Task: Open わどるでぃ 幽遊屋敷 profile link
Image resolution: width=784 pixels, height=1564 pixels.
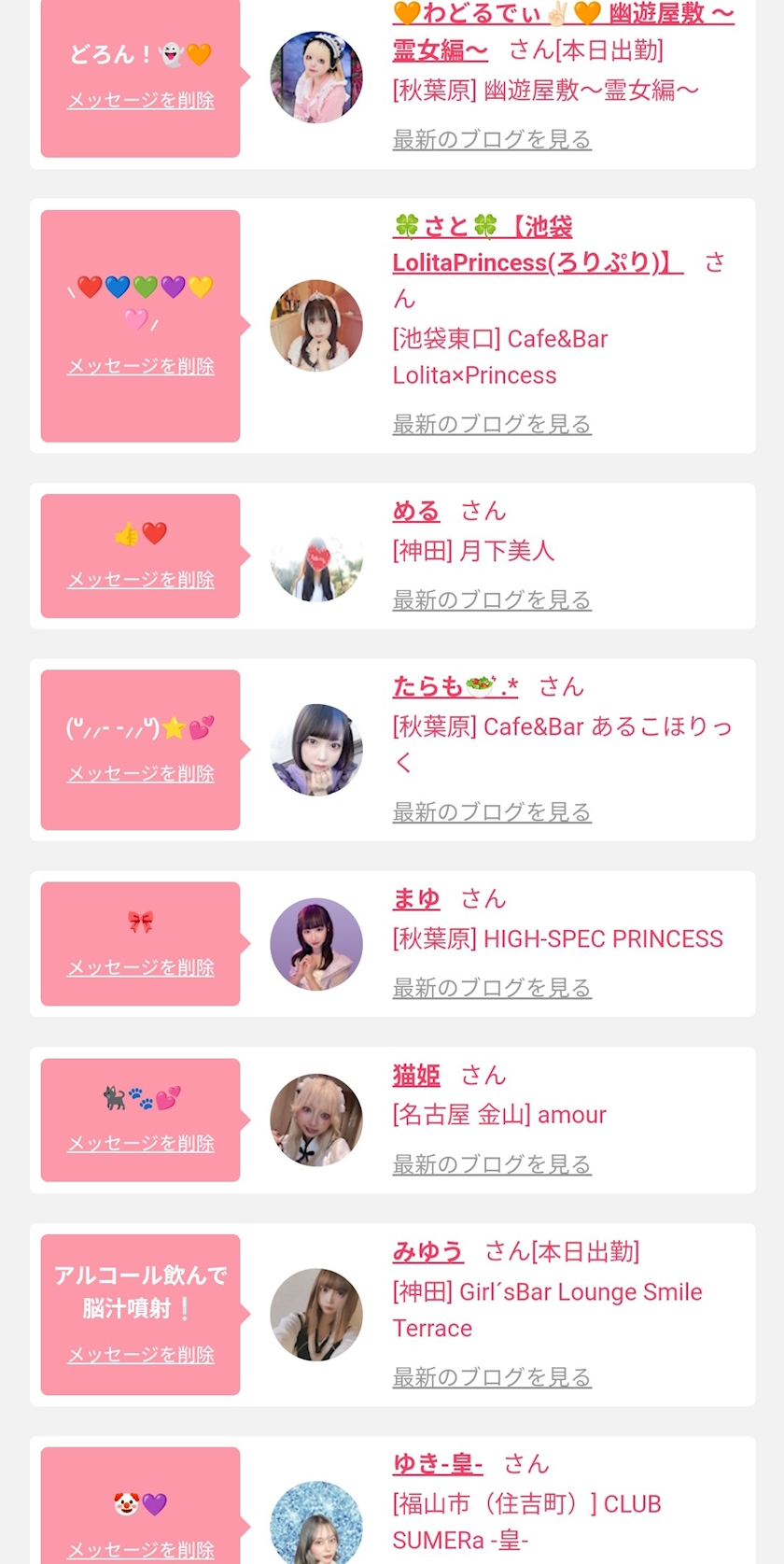Action: (564, 31)
